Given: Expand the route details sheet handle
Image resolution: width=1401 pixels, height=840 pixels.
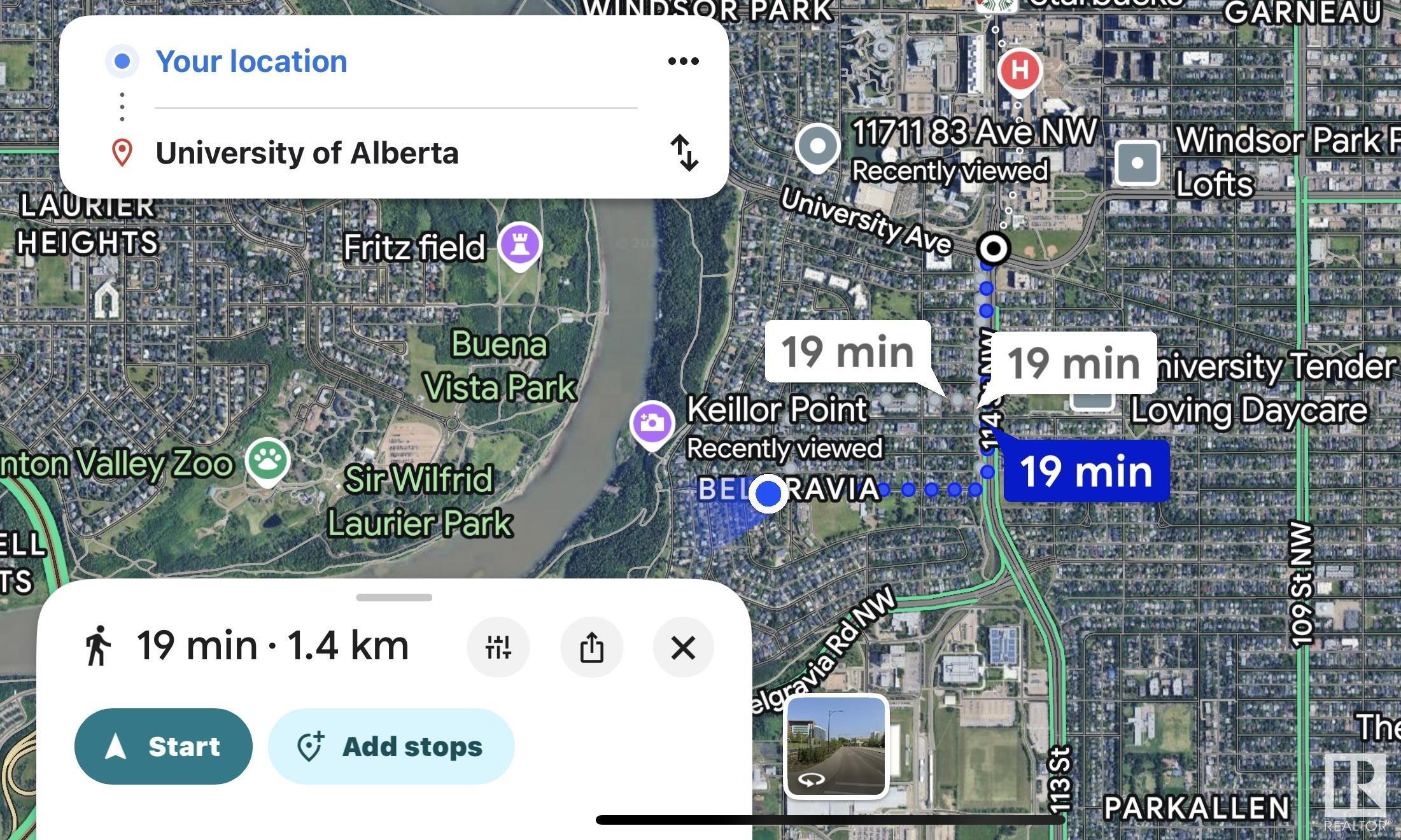Looking at the screenshot, I should pos(394,597).
